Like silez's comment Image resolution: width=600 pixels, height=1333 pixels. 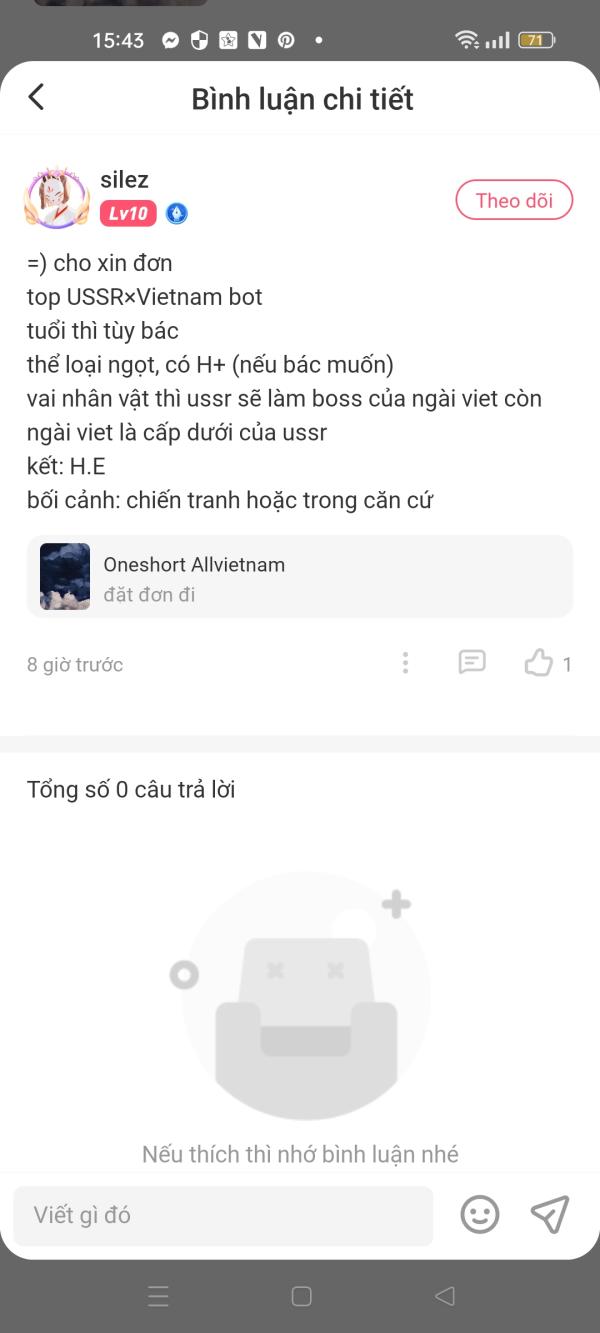[x=539, y=663]
